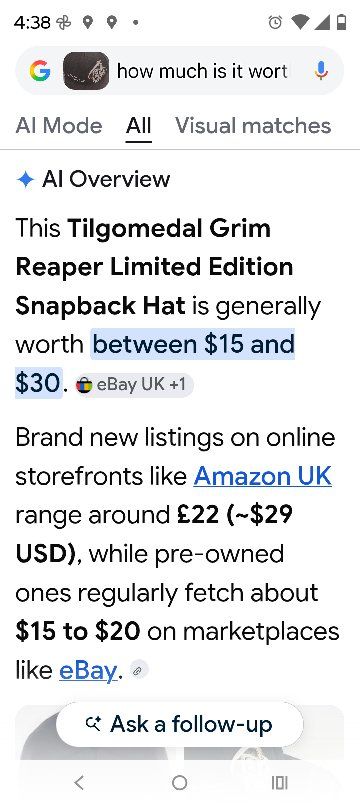Image resolution: width=360 pixels, height=806 pixels.
Task: Tap the microphone voice search icon
Action: click(321, 70)
